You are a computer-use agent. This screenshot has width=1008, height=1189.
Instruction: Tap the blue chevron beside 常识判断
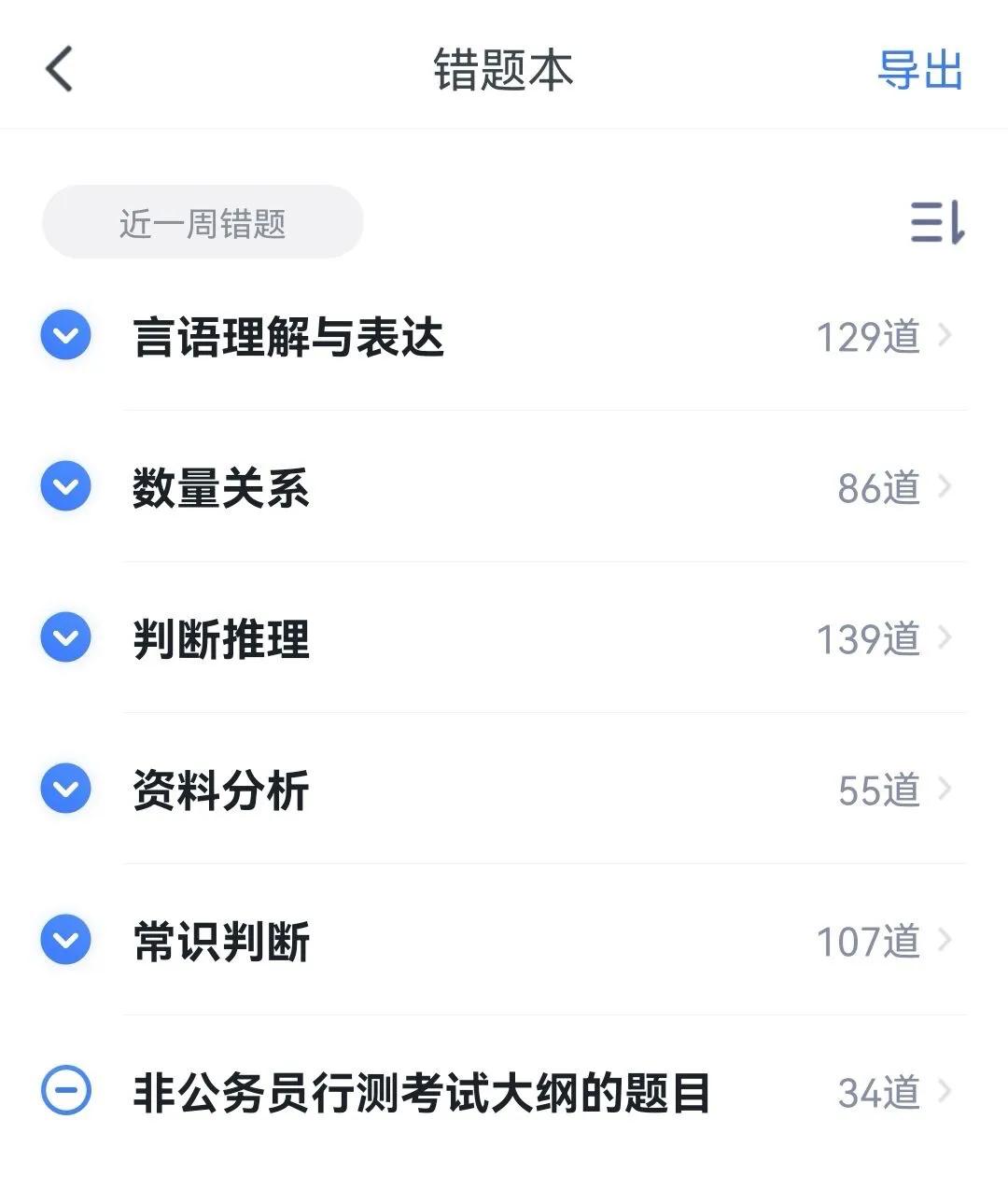[x=65, y=940]
